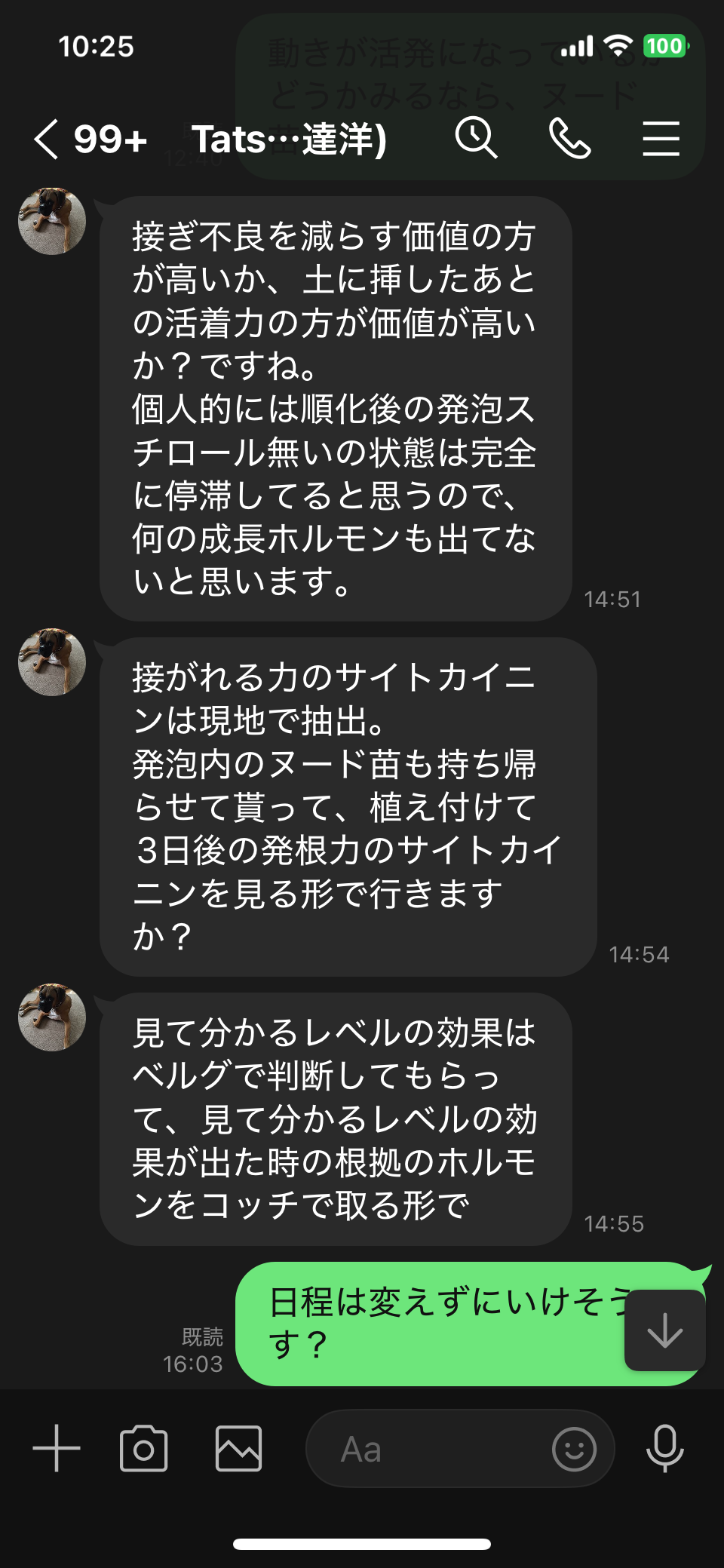Open the plus attachment menu
This screenshot has width=724, height=1568.
(57, 1448)
